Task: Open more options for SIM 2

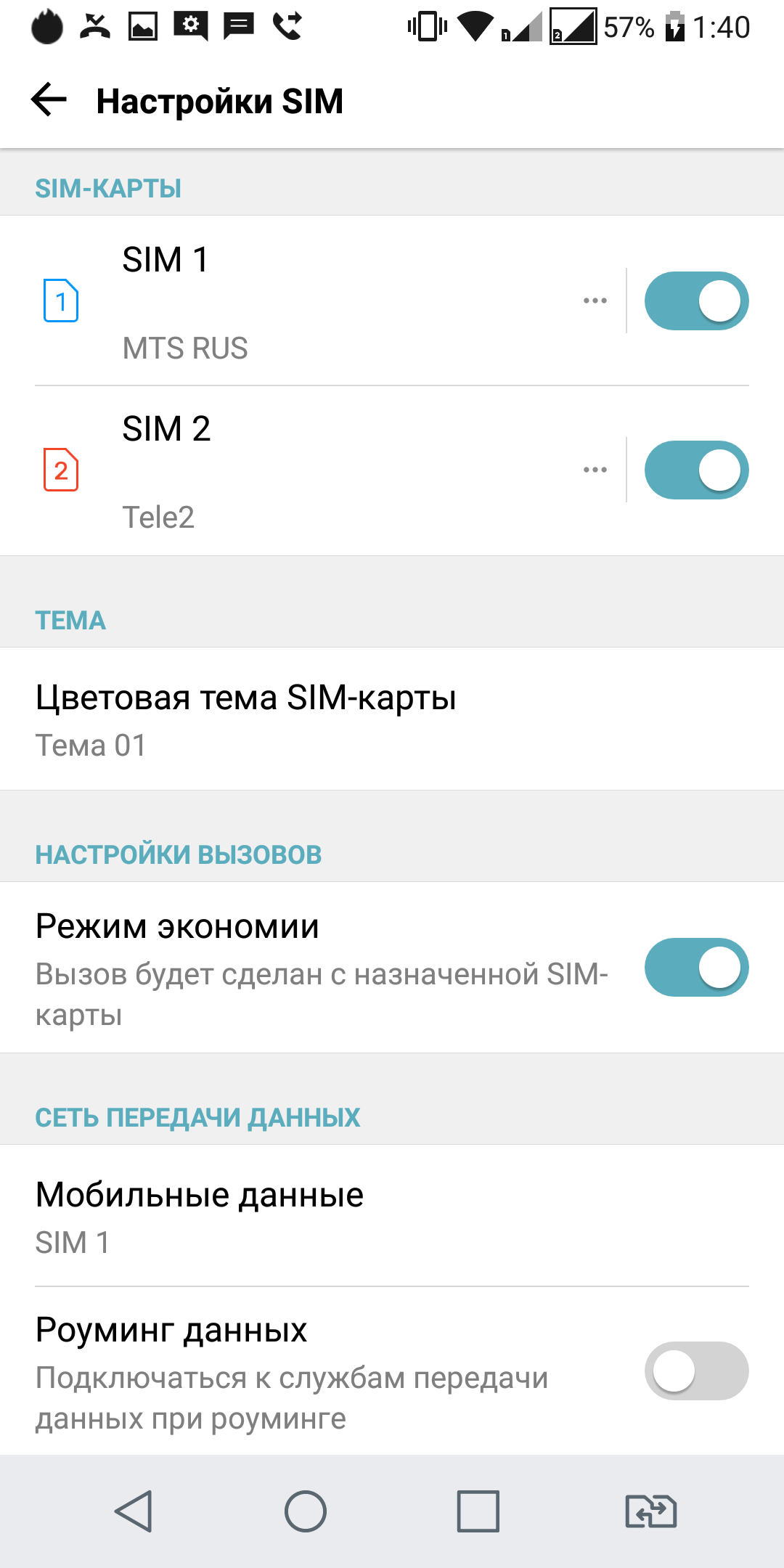Action: (x=595, y=470)
